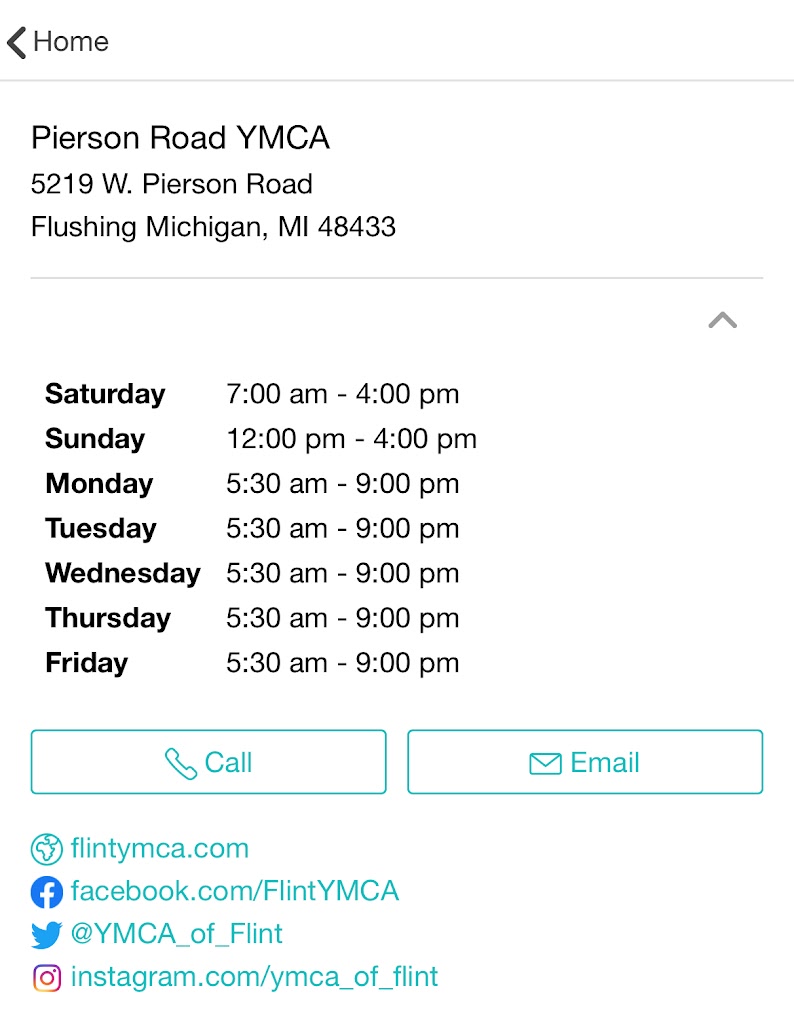Collapse the hours section with the chevron
Viewport: 794px width, 1024px height.
(722, 320)
